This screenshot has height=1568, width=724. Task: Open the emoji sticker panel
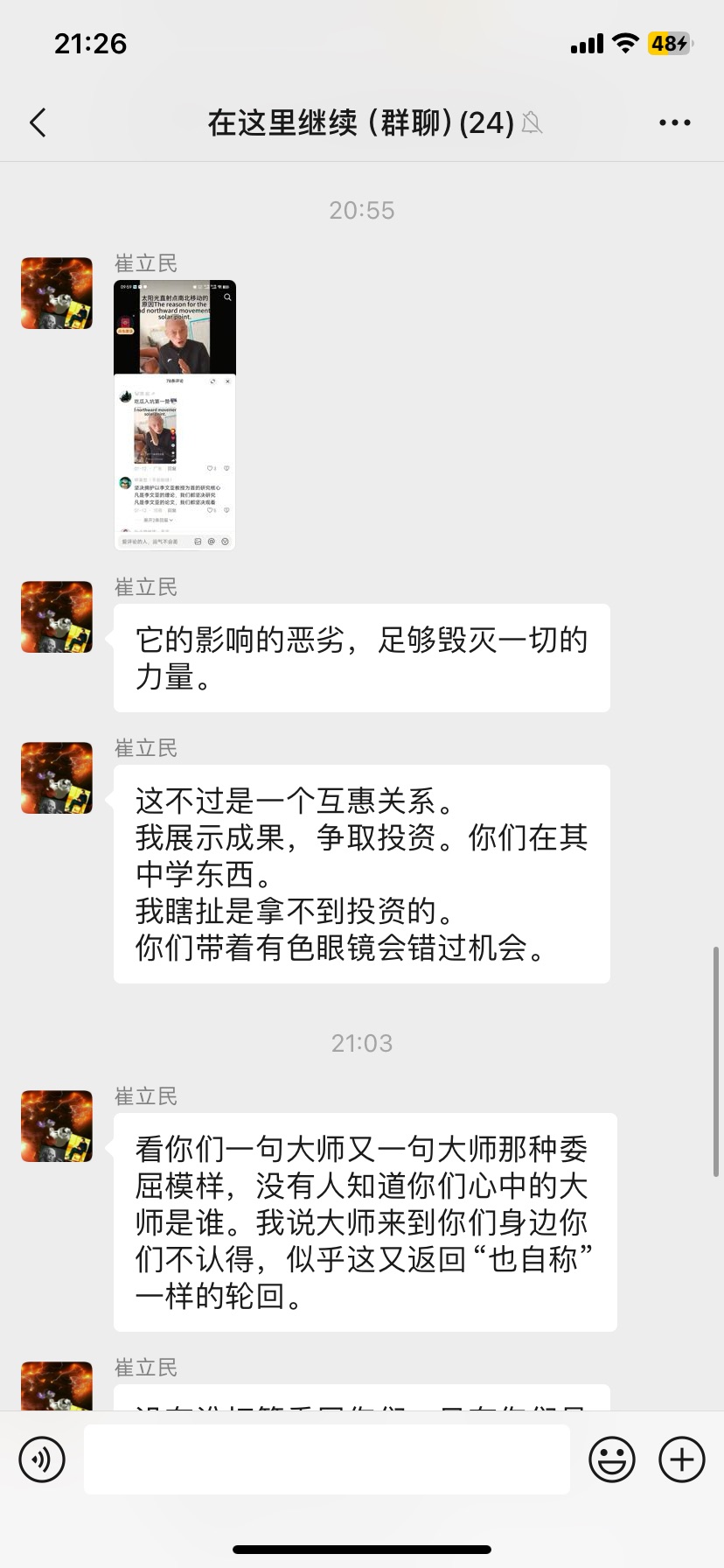pos(611,1459)
